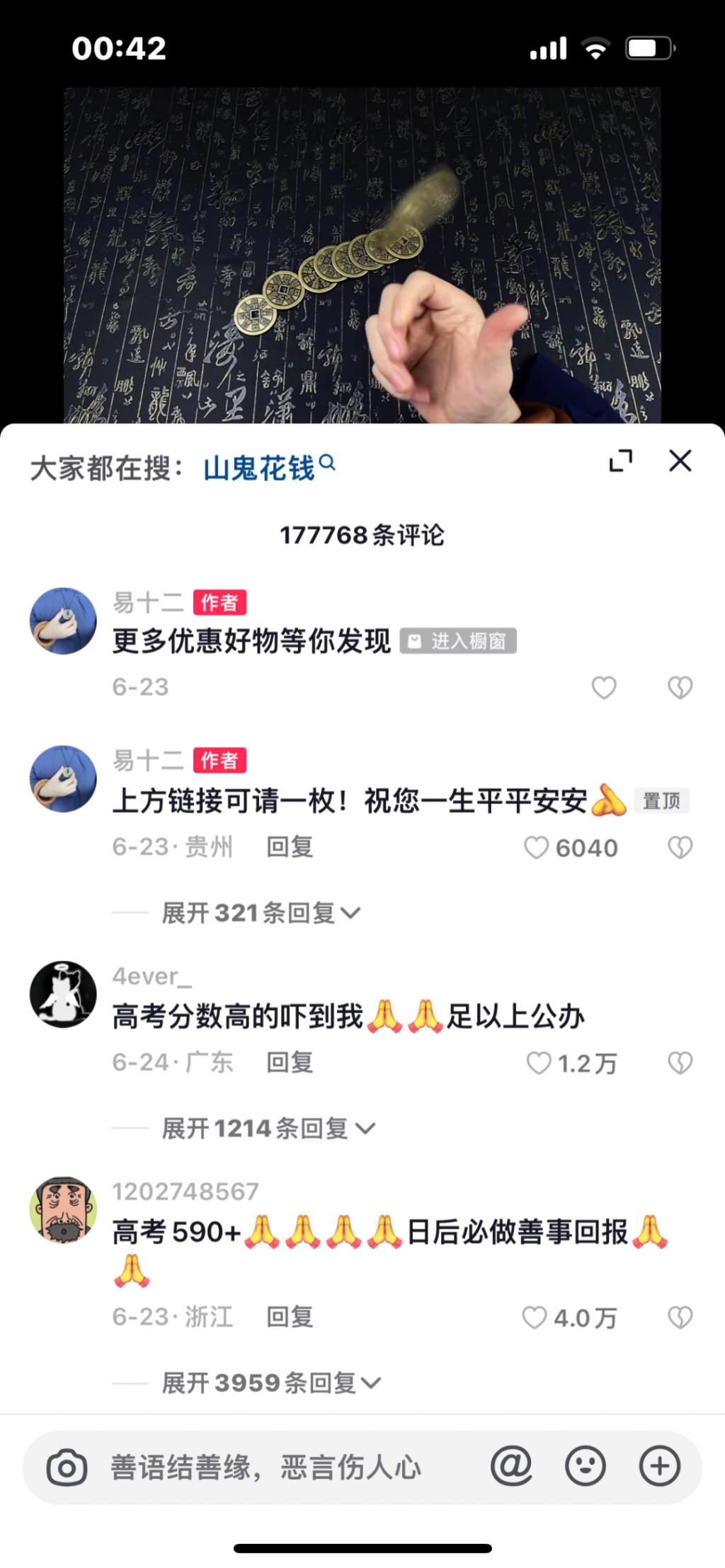Screen dimensions: 725x1568
Task: Like 4ever_'s comment
Action: (539, 1063)
